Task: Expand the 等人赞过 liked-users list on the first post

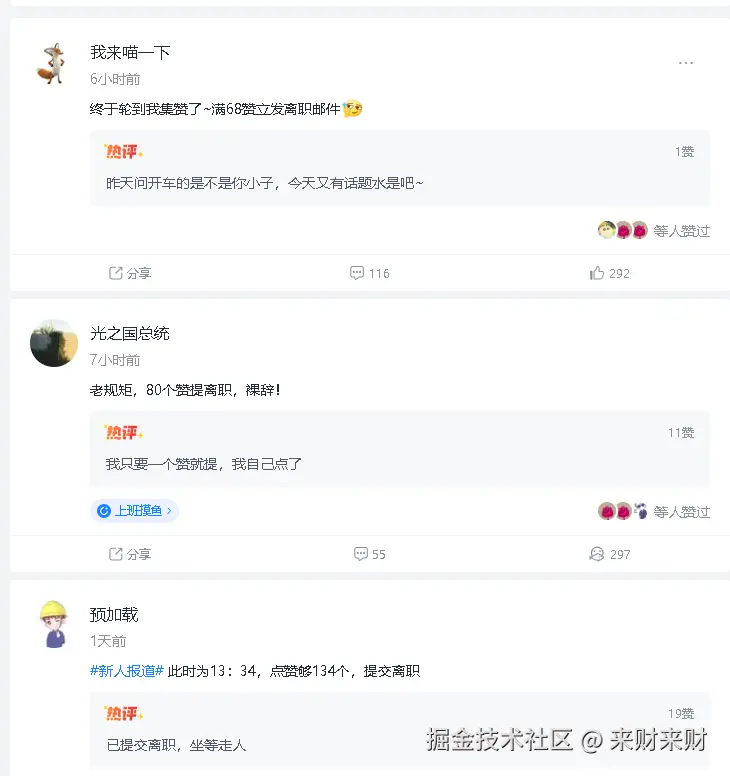Action: [x=680, y=230]
